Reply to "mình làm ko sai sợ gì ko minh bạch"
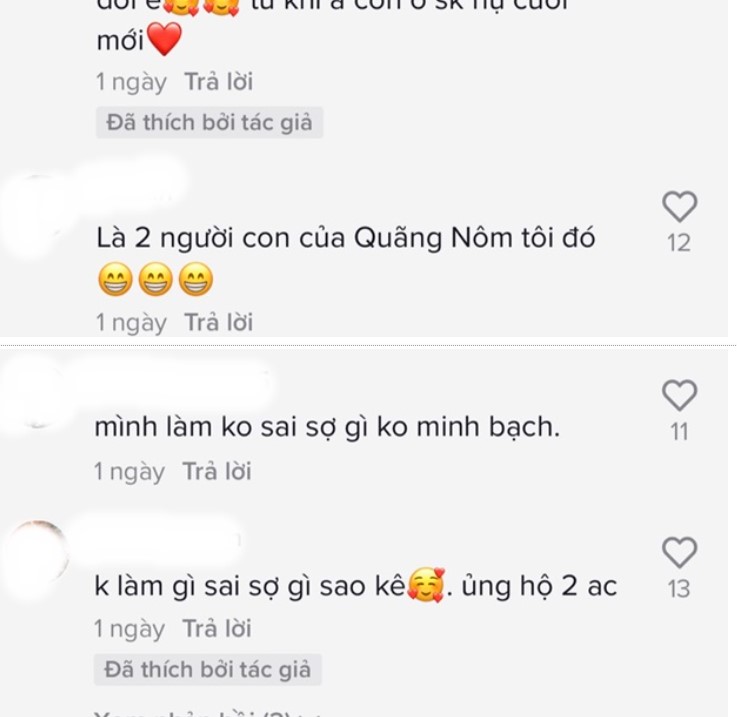This screenshot has height=717, width=737. (216, 471)
